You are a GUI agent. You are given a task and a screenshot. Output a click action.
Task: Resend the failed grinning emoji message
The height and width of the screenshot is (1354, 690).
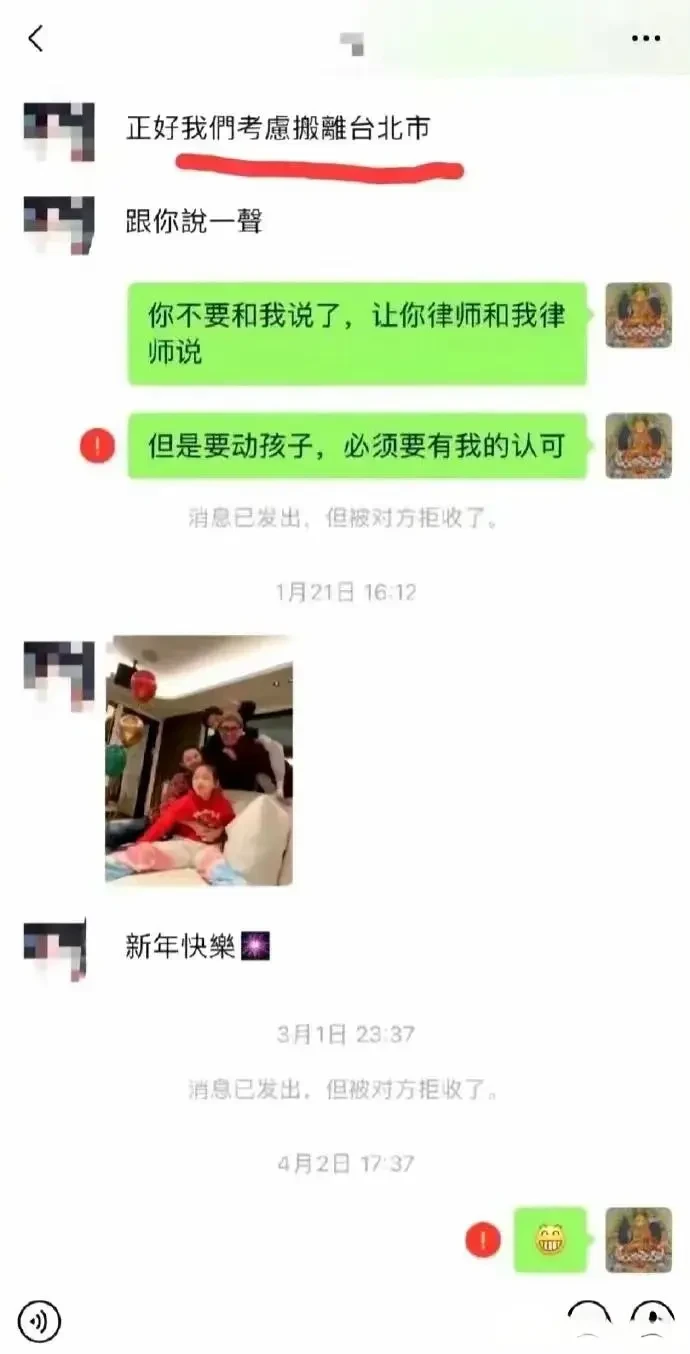click(x=483, y=1240)
